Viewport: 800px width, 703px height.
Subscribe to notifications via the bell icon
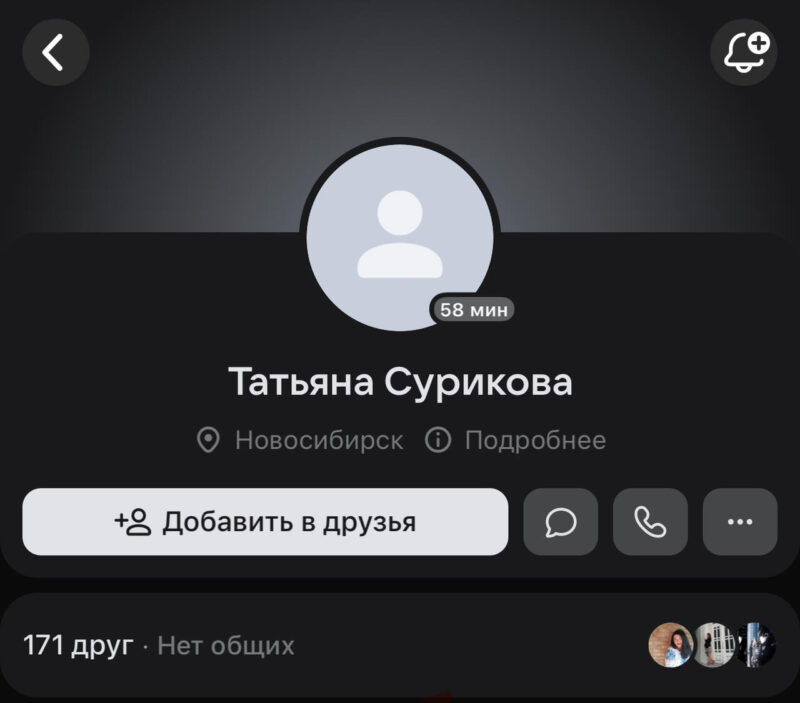coord(743,52)
